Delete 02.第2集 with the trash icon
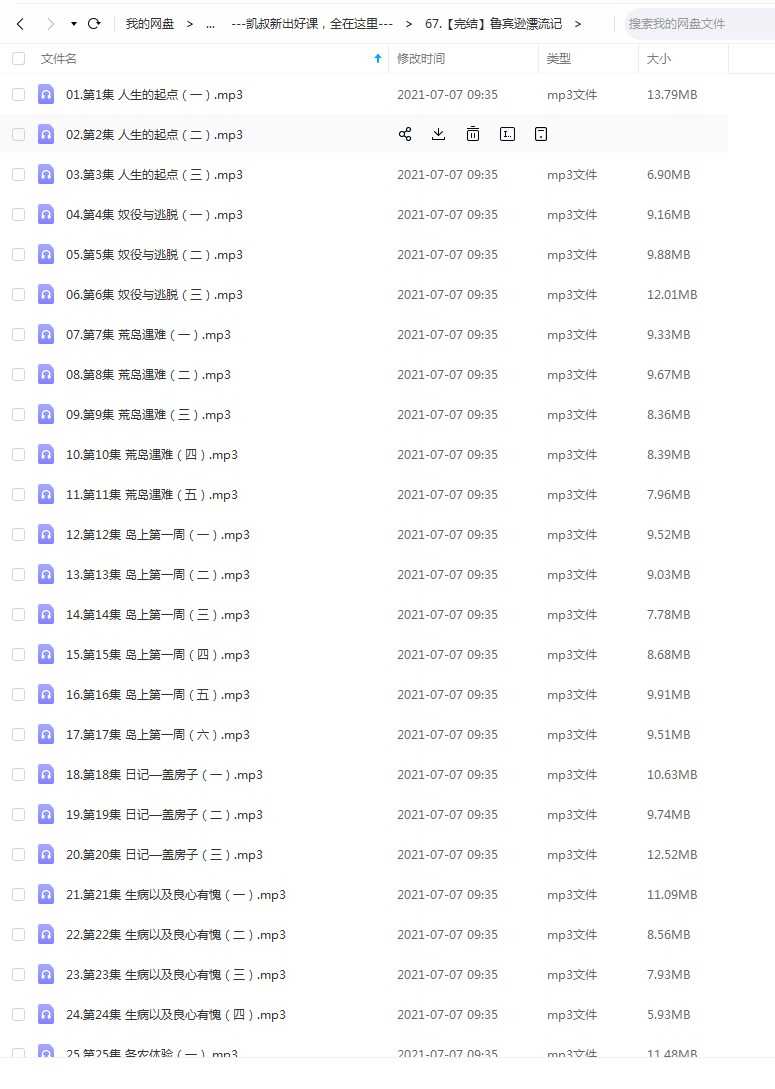This screenshot has width=775, height=1089. click(x=472, y=134)
